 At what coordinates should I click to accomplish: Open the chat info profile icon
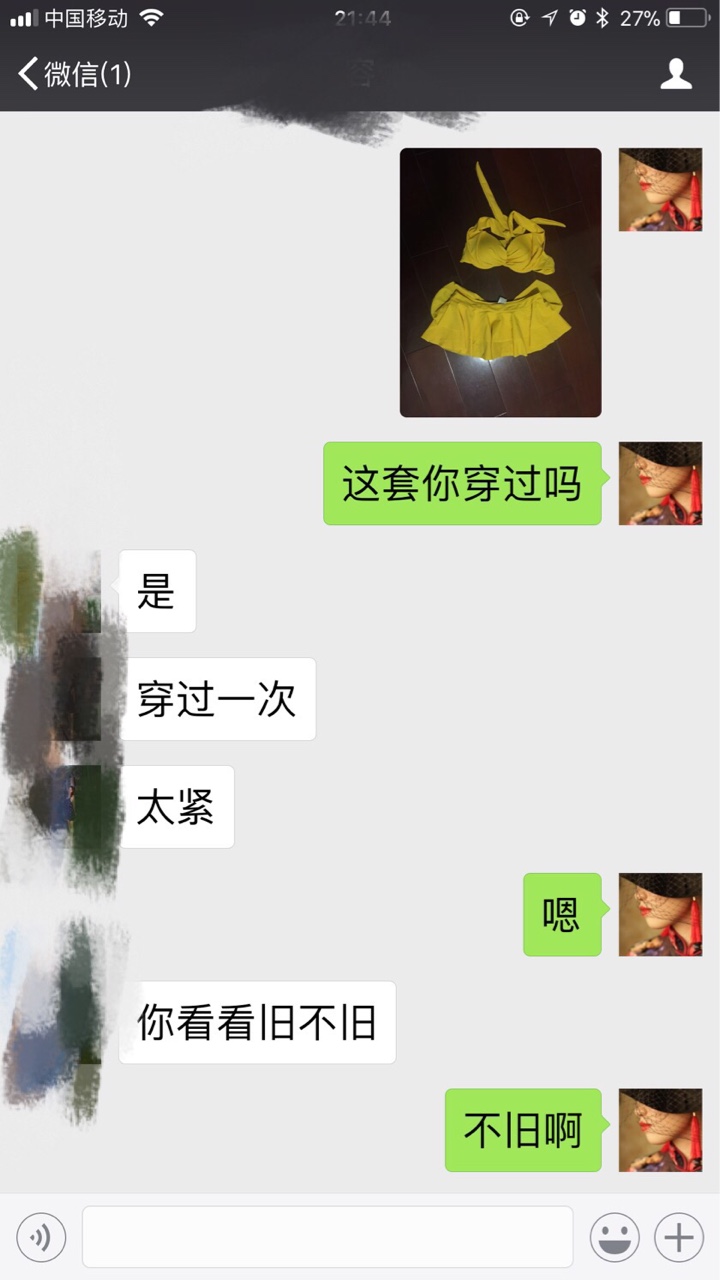point(677,74)
